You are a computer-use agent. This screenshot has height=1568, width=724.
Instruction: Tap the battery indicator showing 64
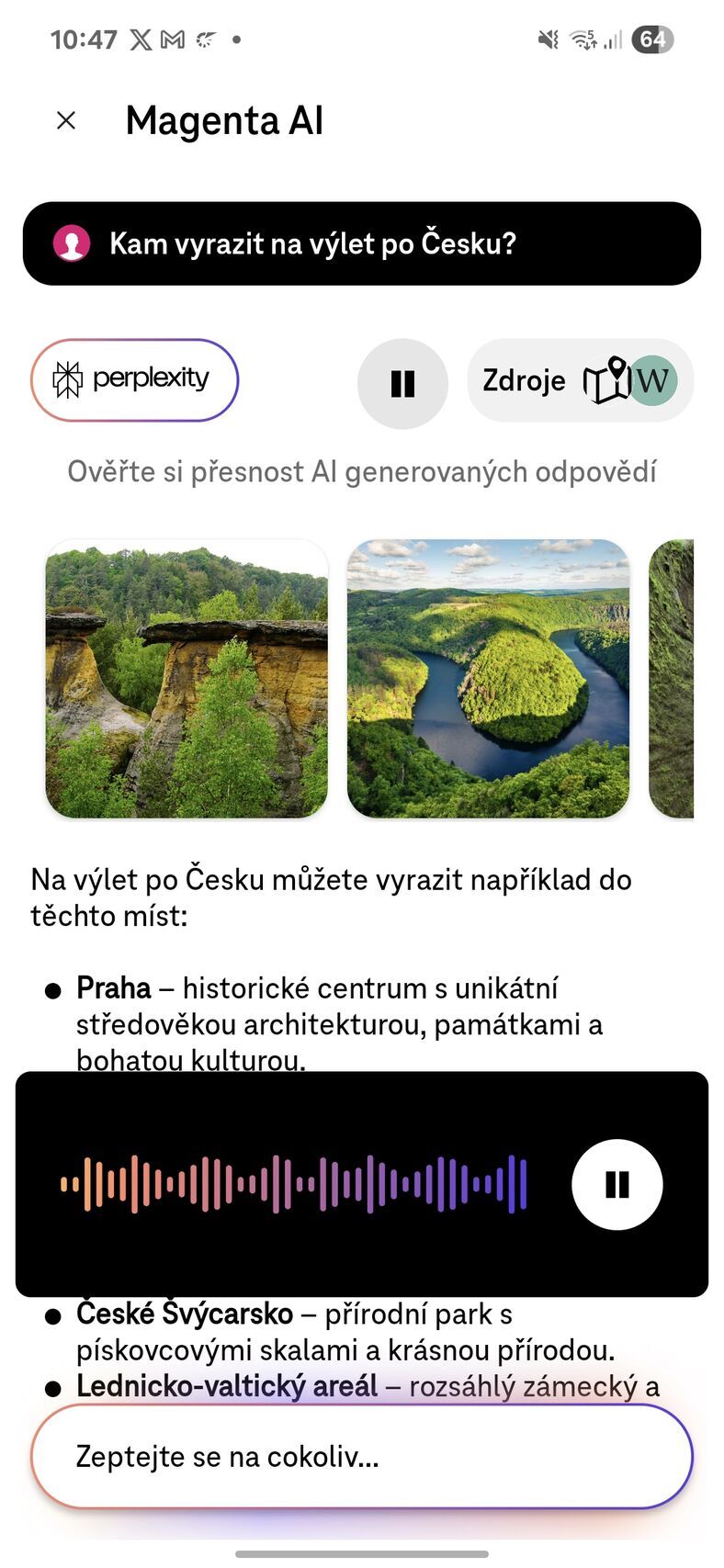point(654,39)
